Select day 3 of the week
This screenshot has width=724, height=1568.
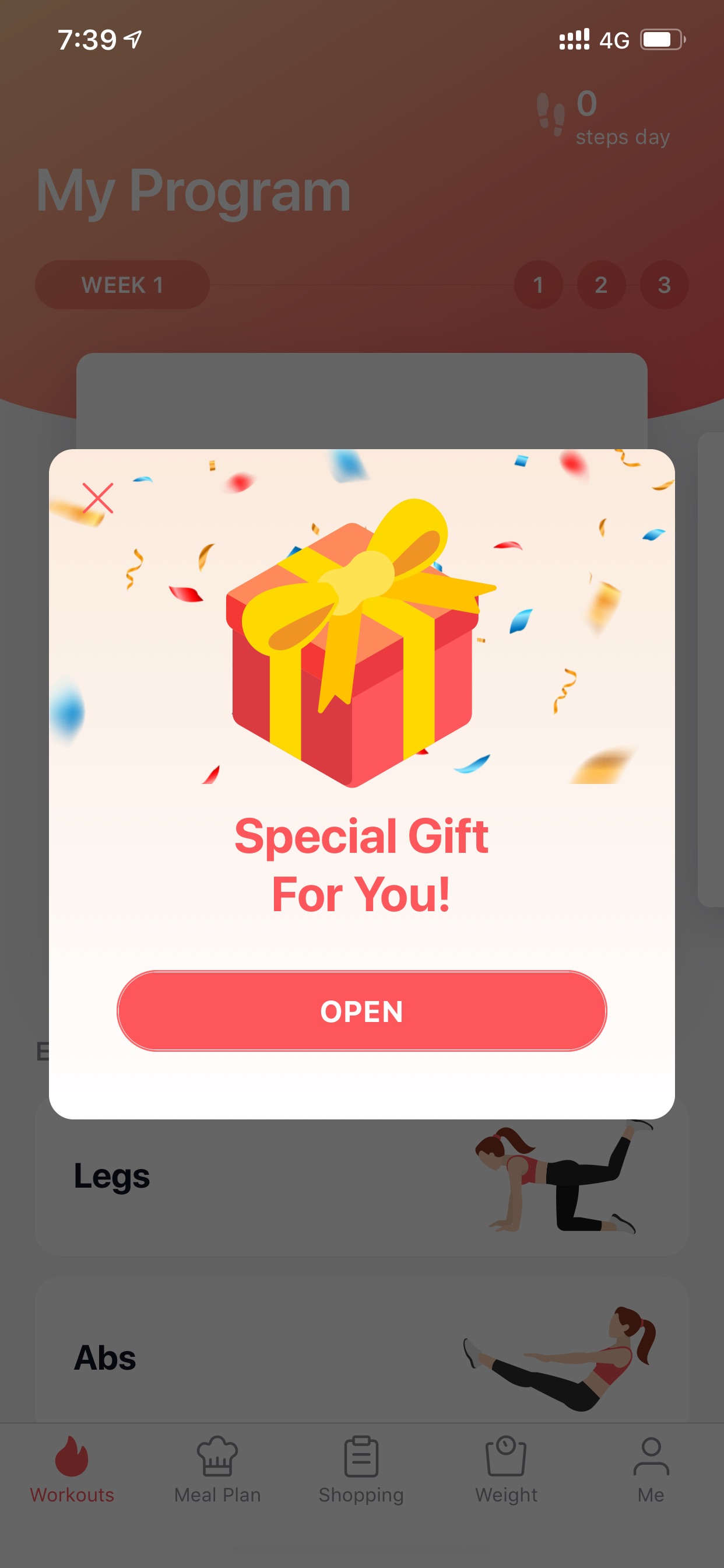[665, 285]
